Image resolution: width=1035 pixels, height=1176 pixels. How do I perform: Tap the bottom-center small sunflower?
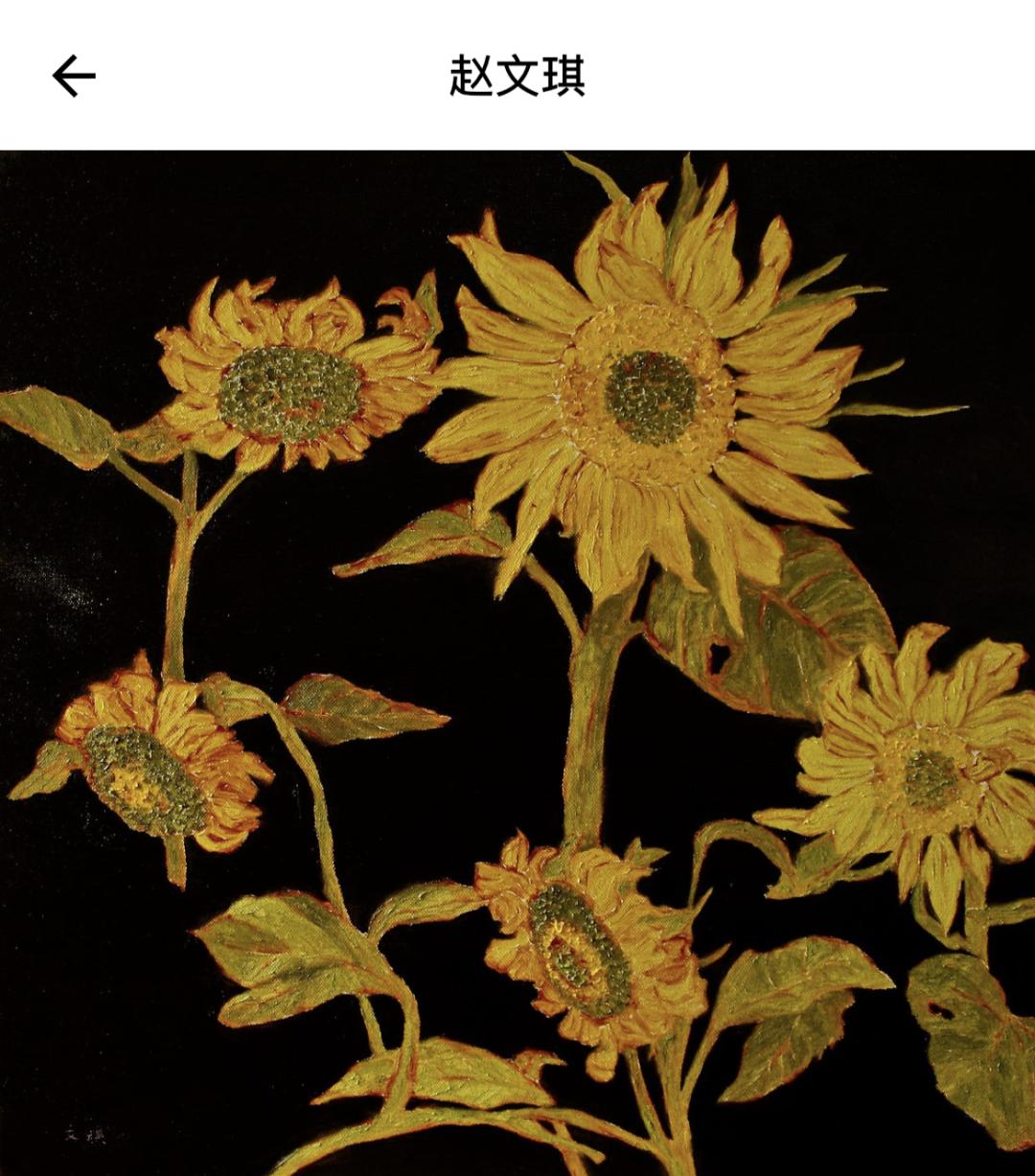point(575,949)
